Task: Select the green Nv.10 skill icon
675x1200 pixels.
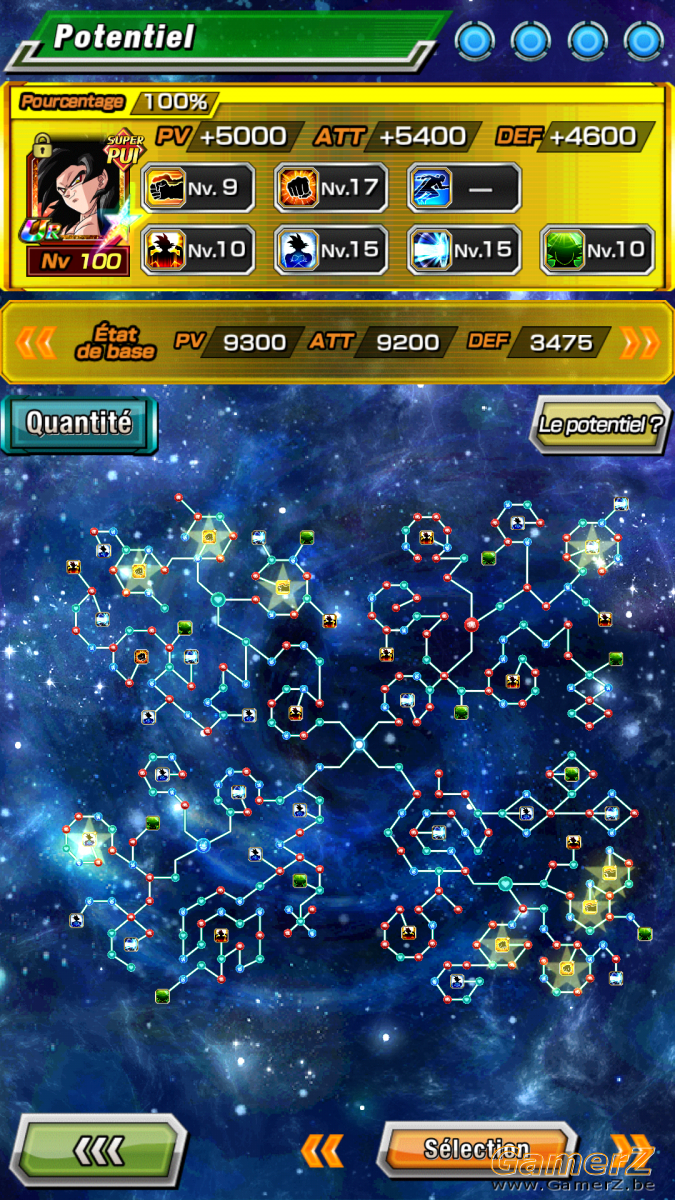Action: coord(597,250)
